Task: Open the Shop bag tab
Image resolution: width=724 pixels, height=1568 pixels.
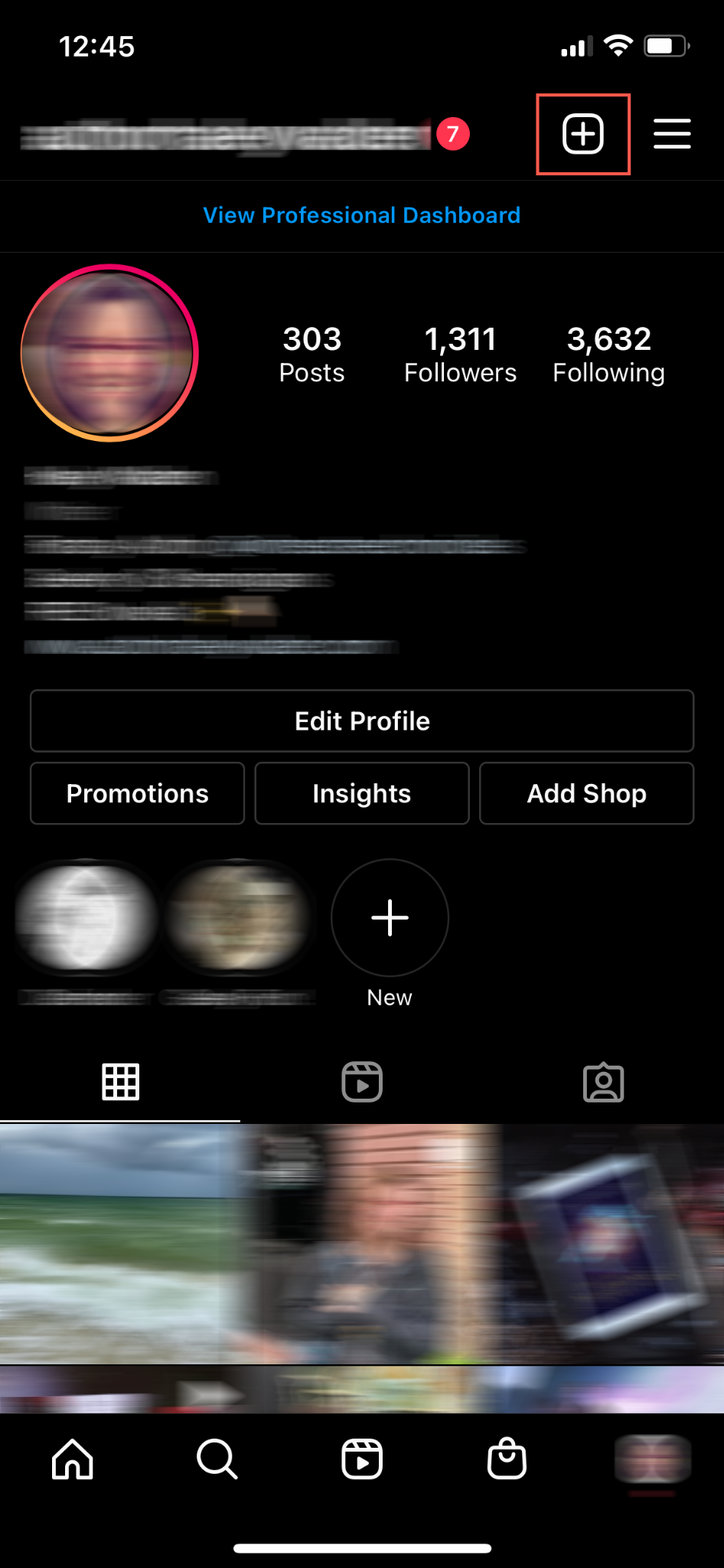Action: 507,1459
